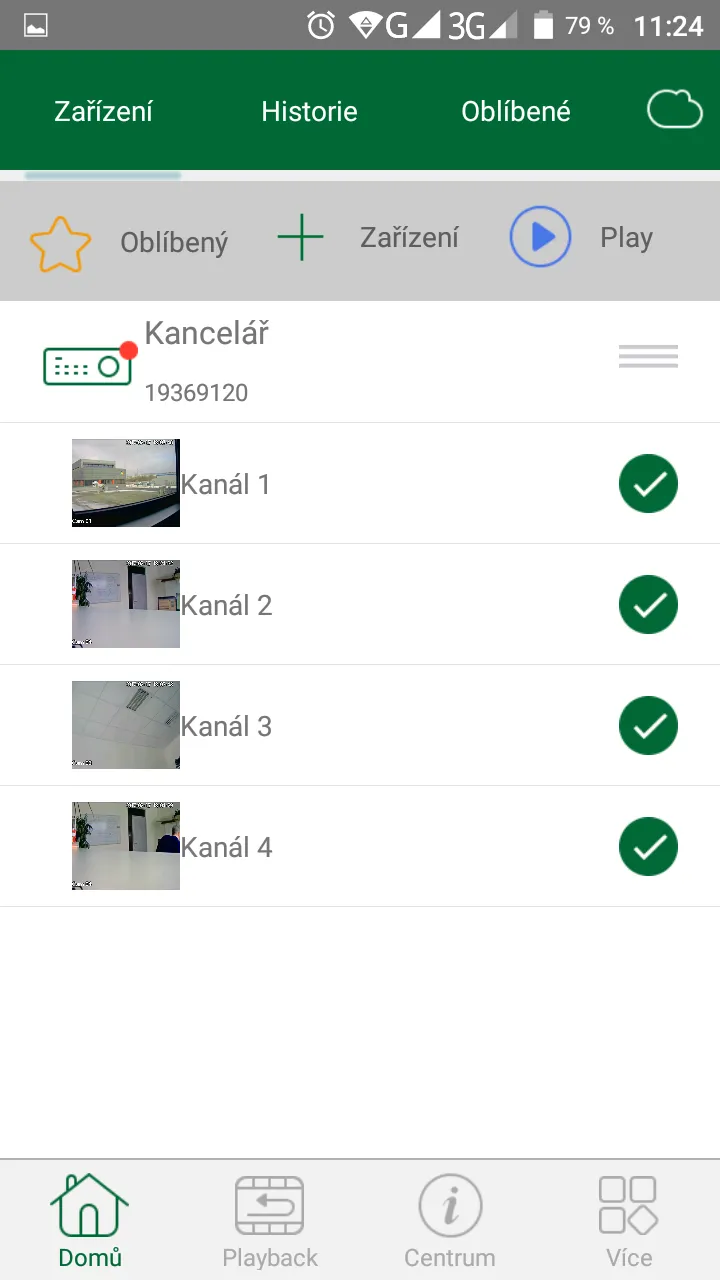
Task: Go to the Playback tab
Action: 270,1221
